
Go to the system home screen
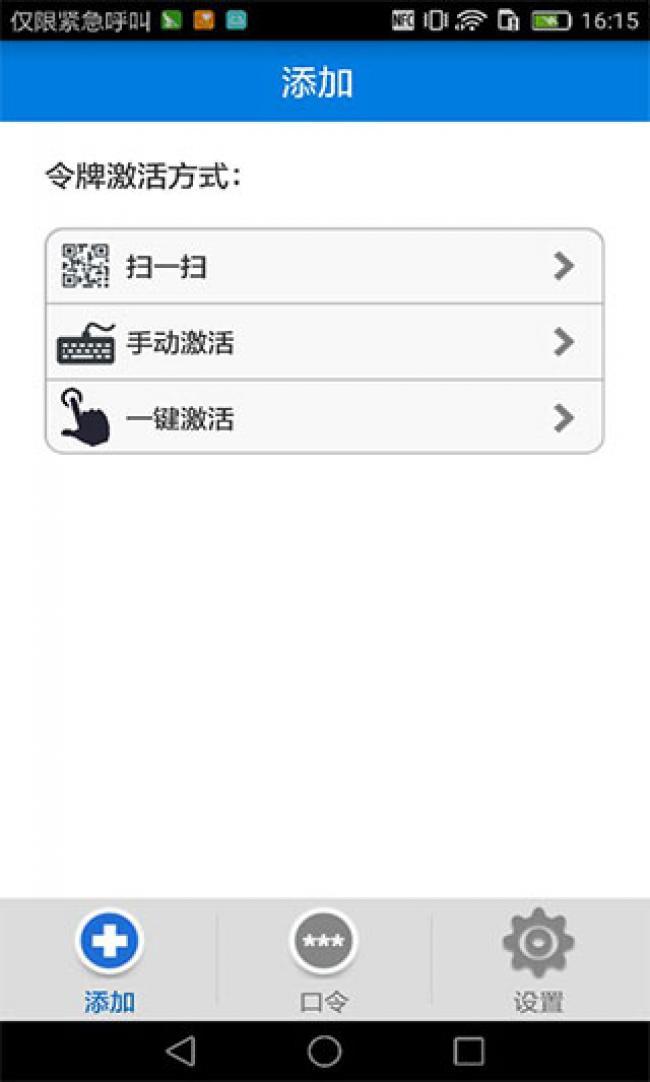coord(324,1051)
